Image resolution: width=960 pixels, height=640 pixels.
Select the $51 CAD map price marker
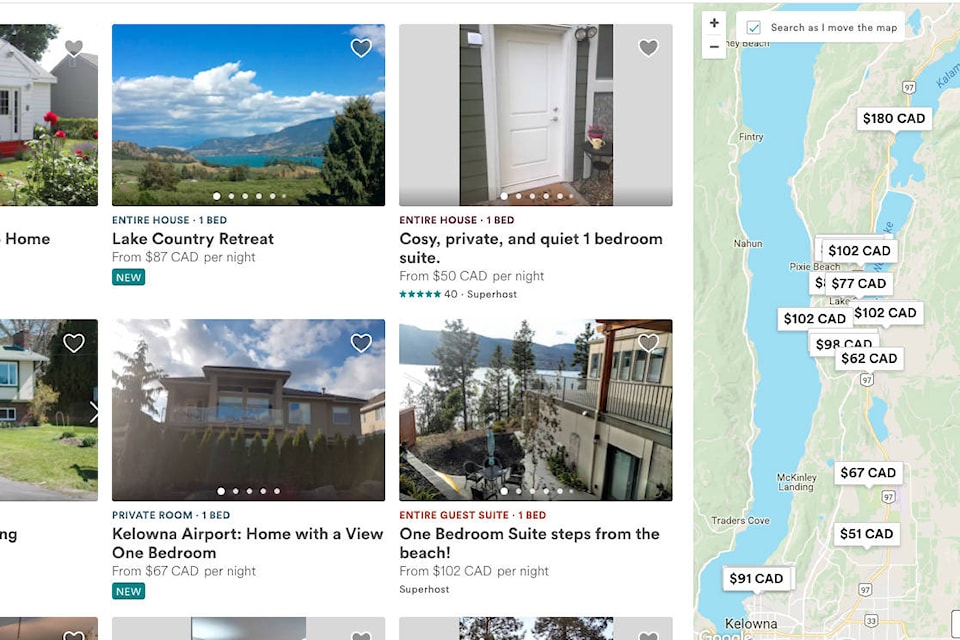[x=866, y=534]
